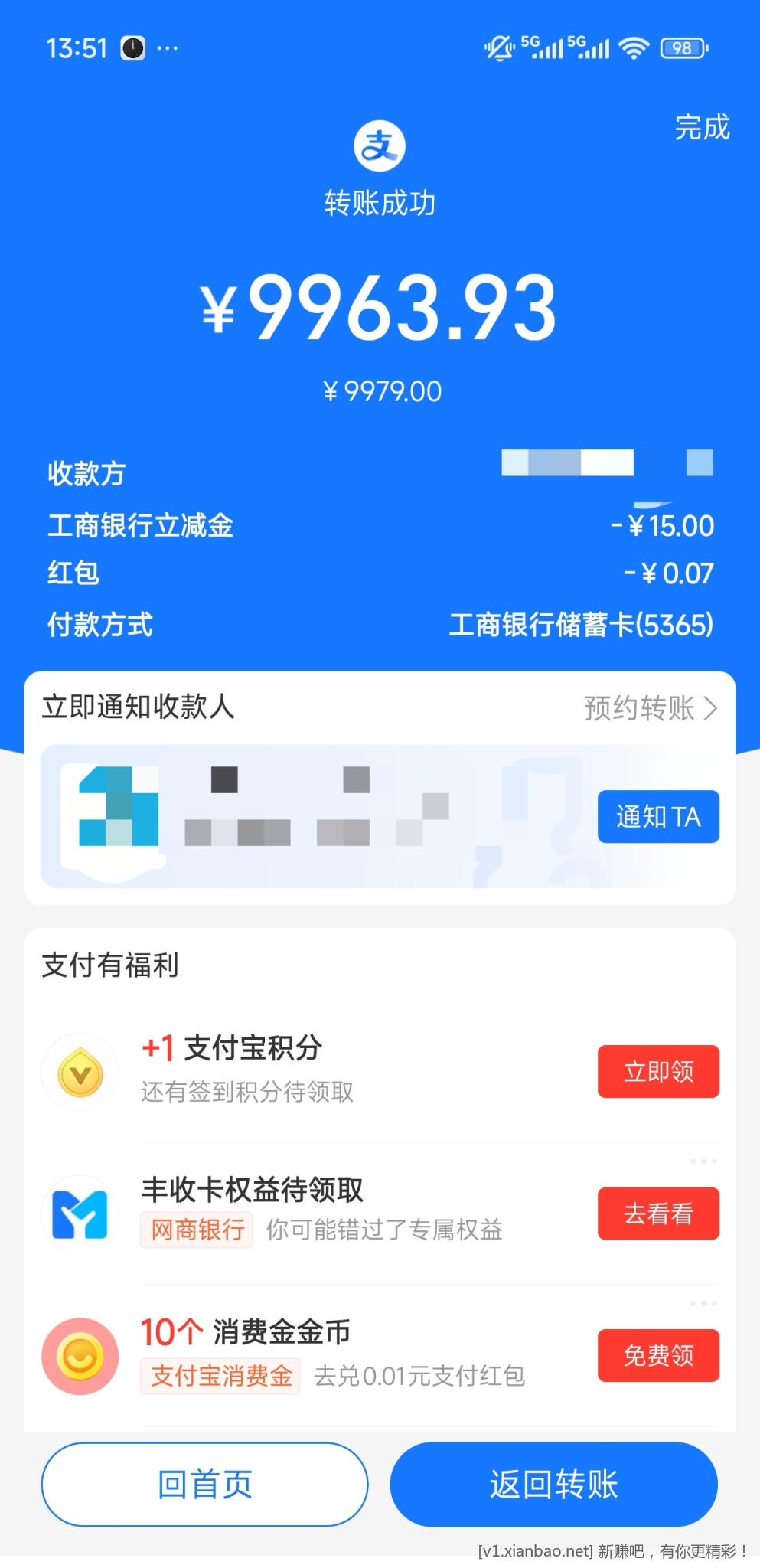
Task: Tap 返回转账 to make another transfer
Action: click(x=553, y=1483)
